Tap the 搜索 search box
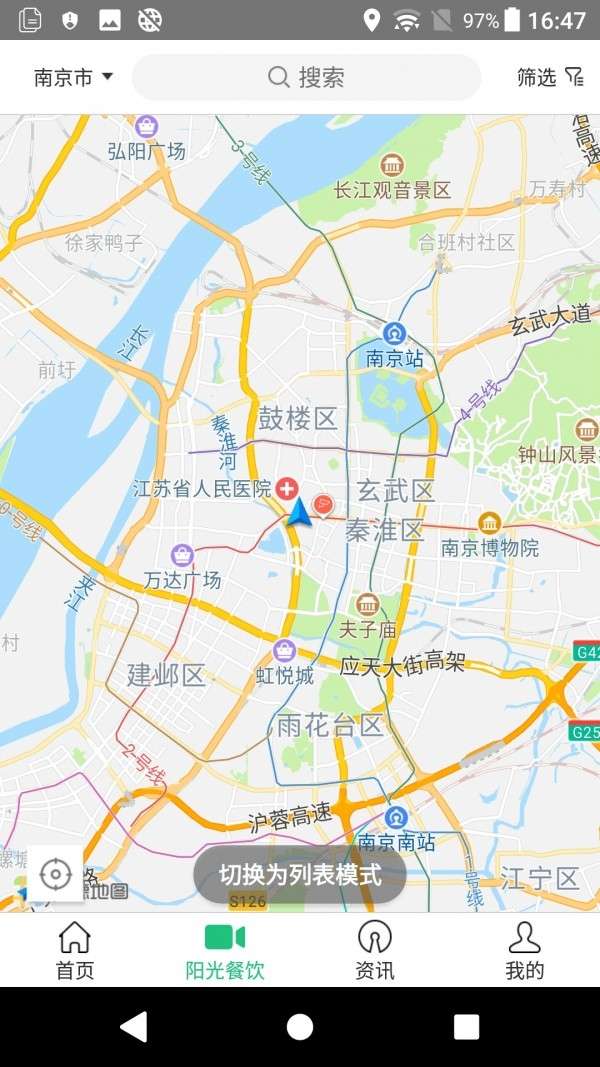Viewport: 600px width, 1067px height. coord(306,77)
